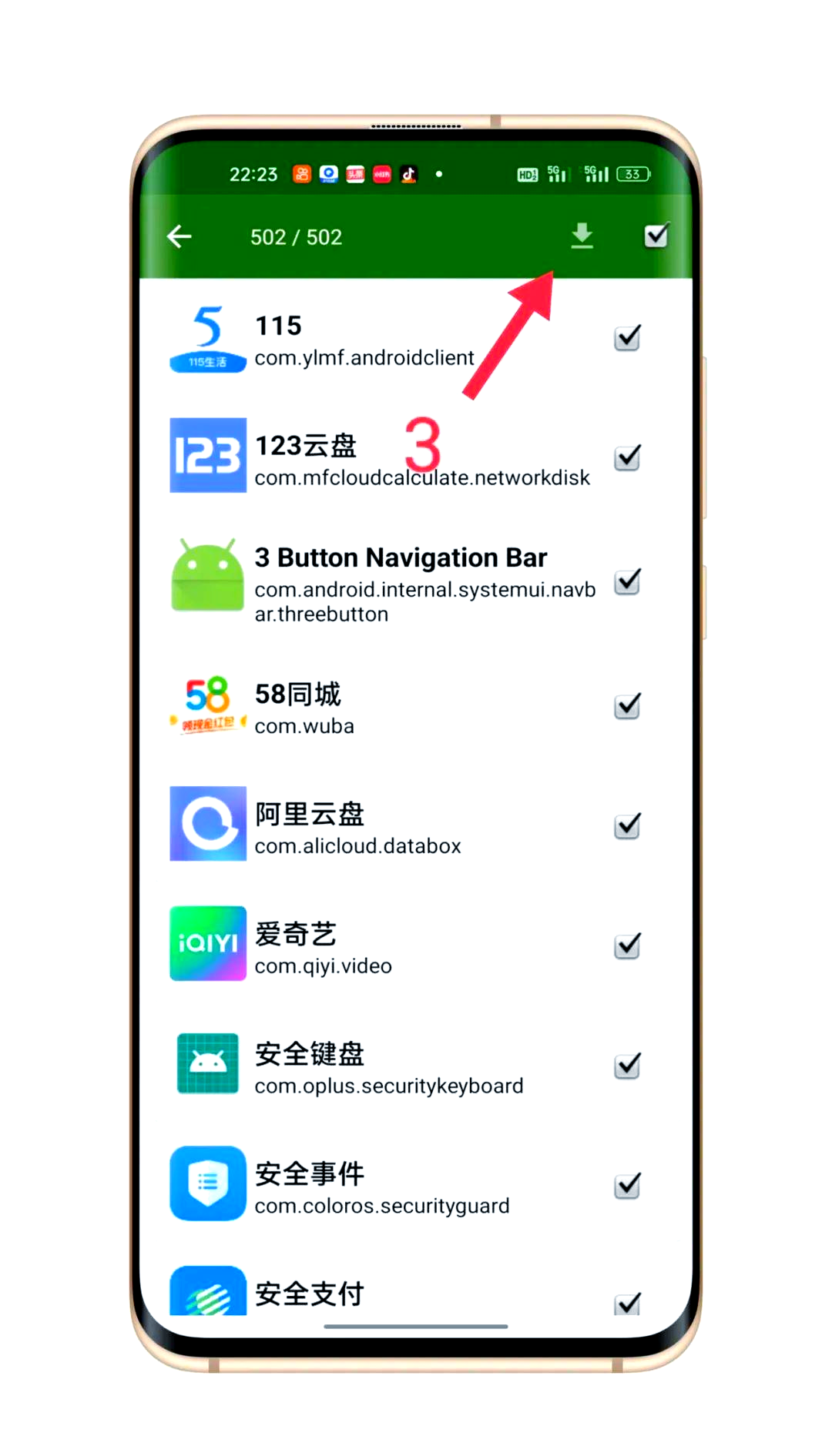Uncheck the 115 app checkbox
Screen dimensions: 832x1456
click(x=628, y=337)
